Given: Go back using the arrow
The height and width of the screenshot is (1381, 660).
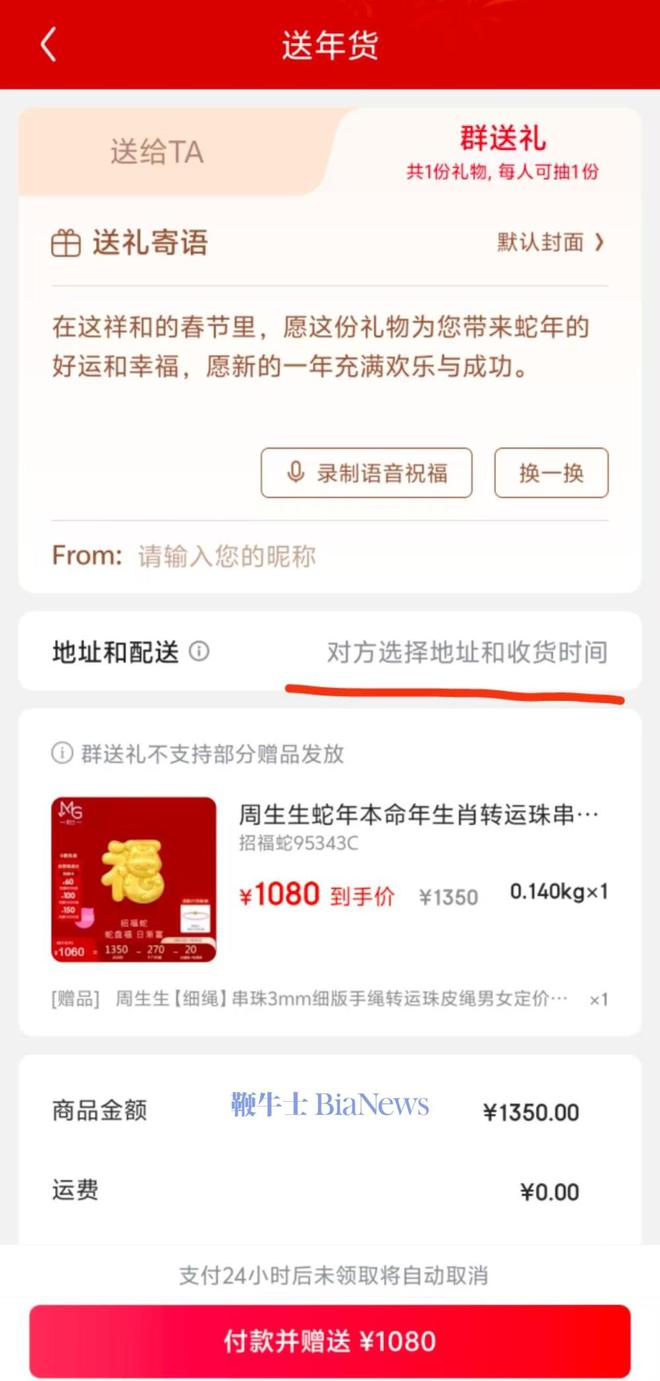Looking at the screenshot, I should pos(48,45).
